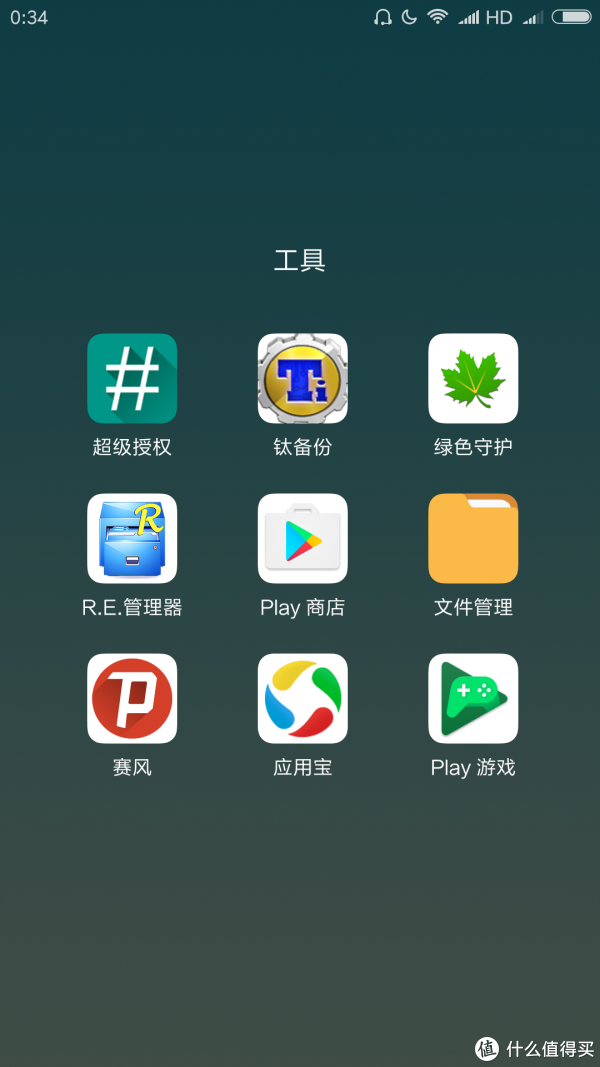Open the 超级授权 superuser app

click(132, 379)
